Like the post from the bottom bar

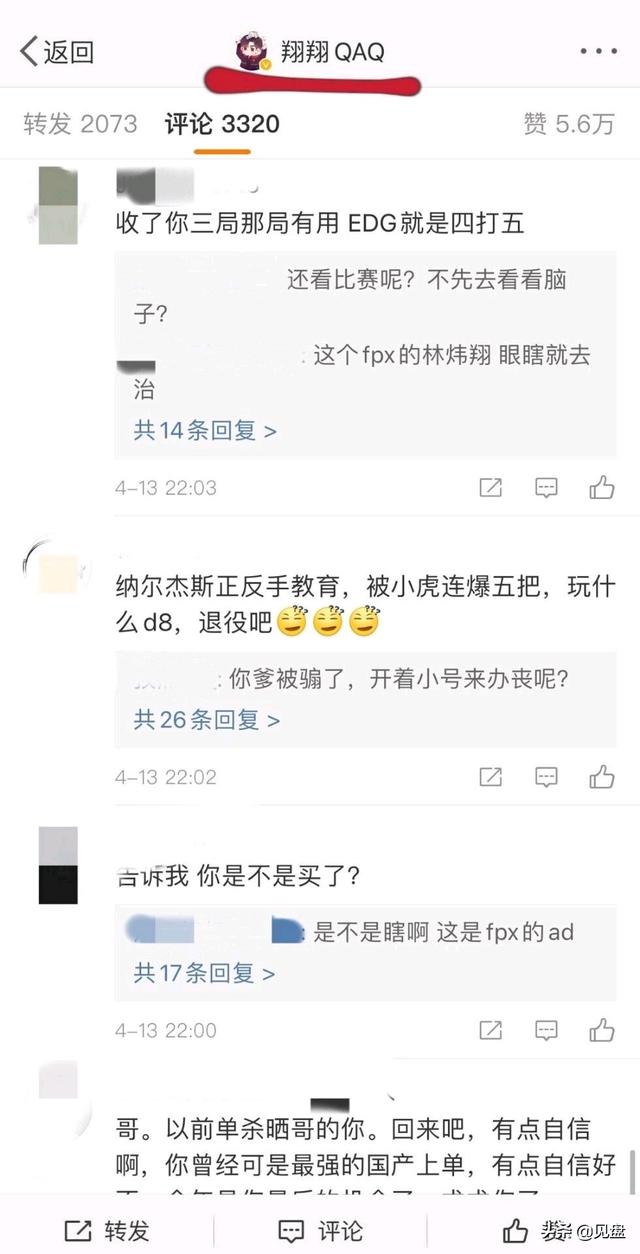tap(517, 1230)
